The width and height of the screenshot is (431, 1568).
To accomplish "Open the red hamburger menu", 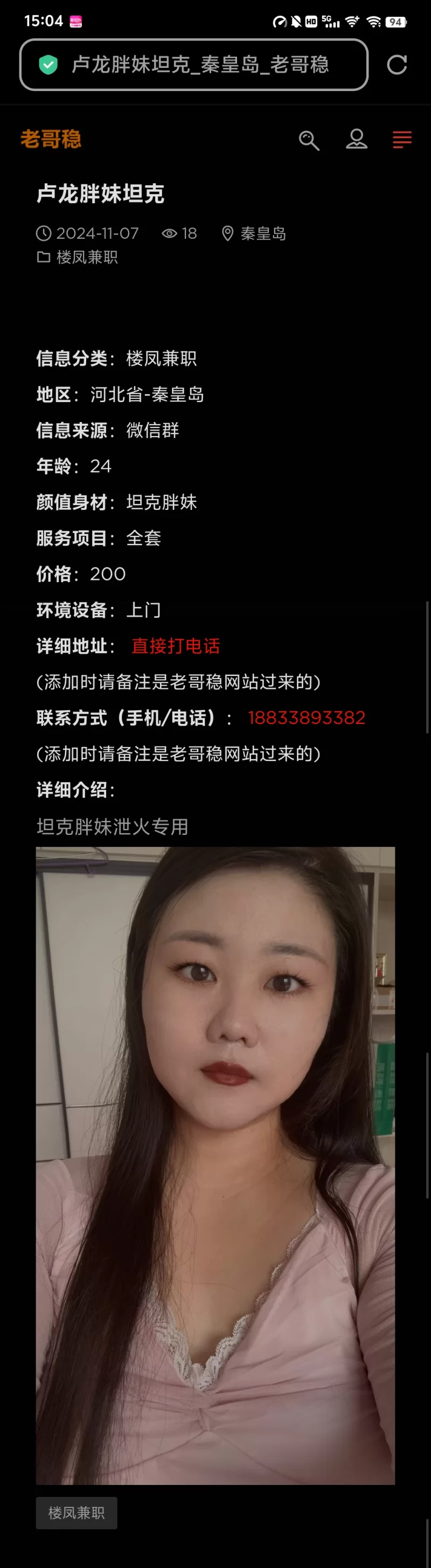I will tap(402, 140).
